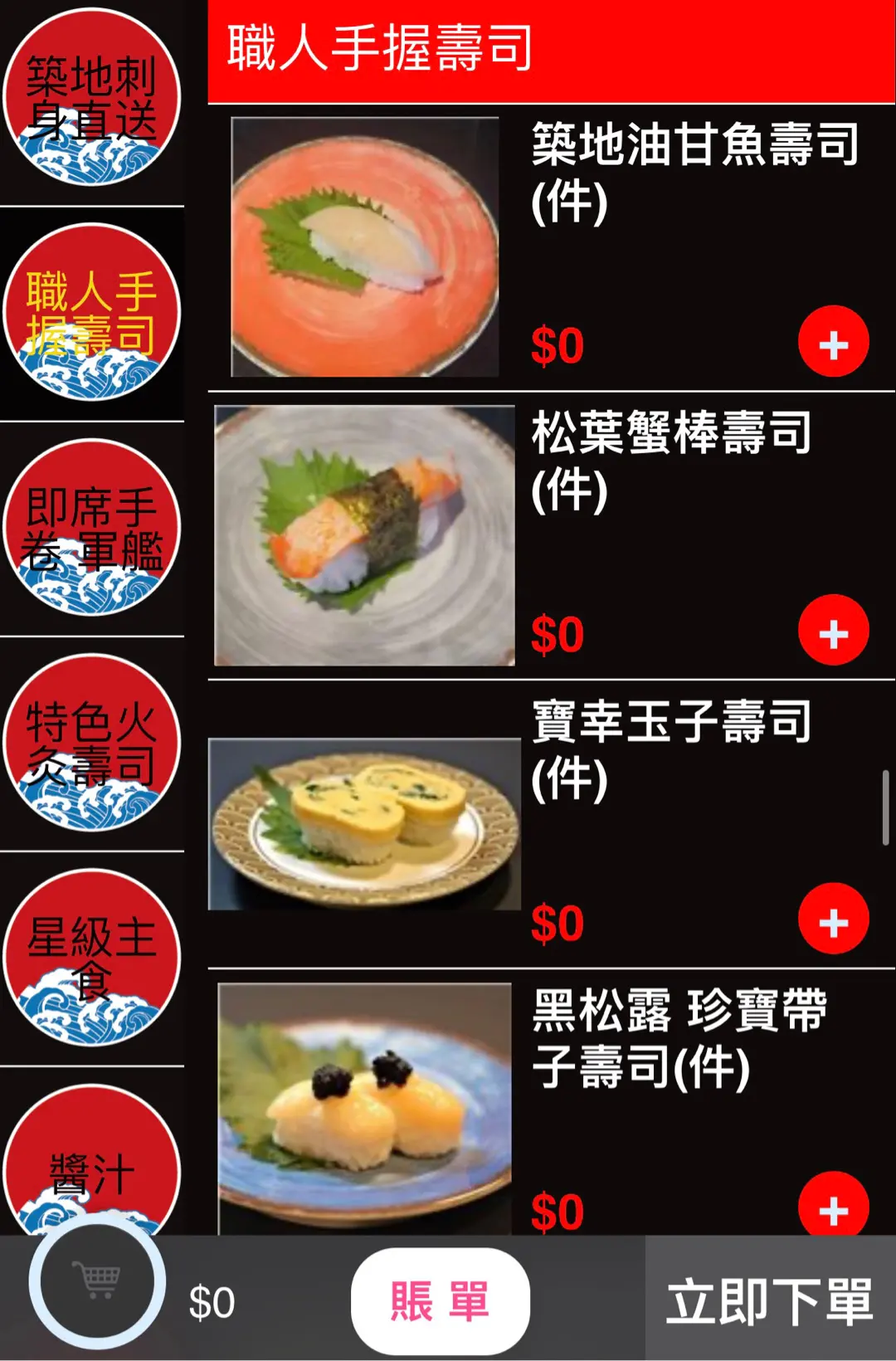
Task: Tap 立即下單 to place order
Action: (x=770, y=1300)
